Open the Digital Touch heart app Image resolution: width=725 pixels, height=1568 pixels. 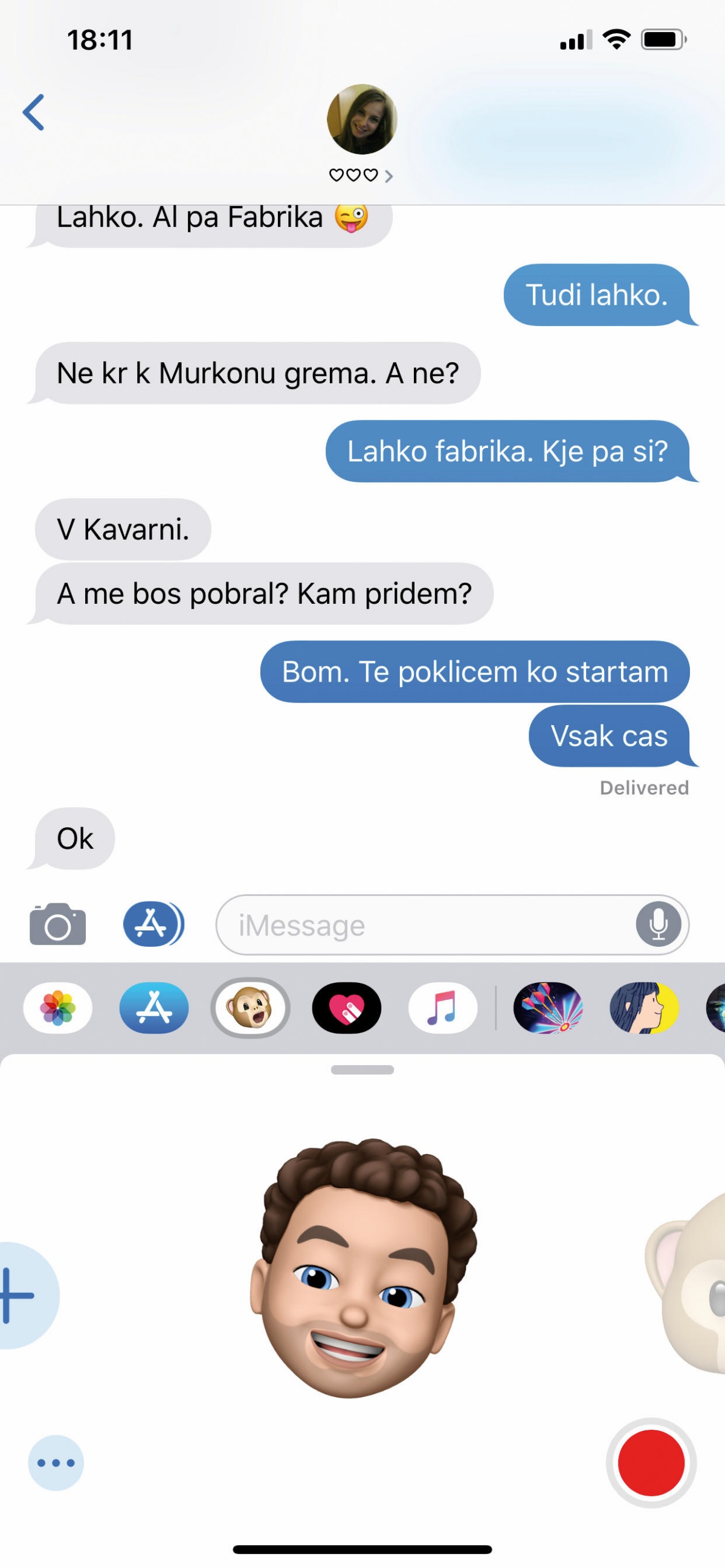click(347, 1008)
